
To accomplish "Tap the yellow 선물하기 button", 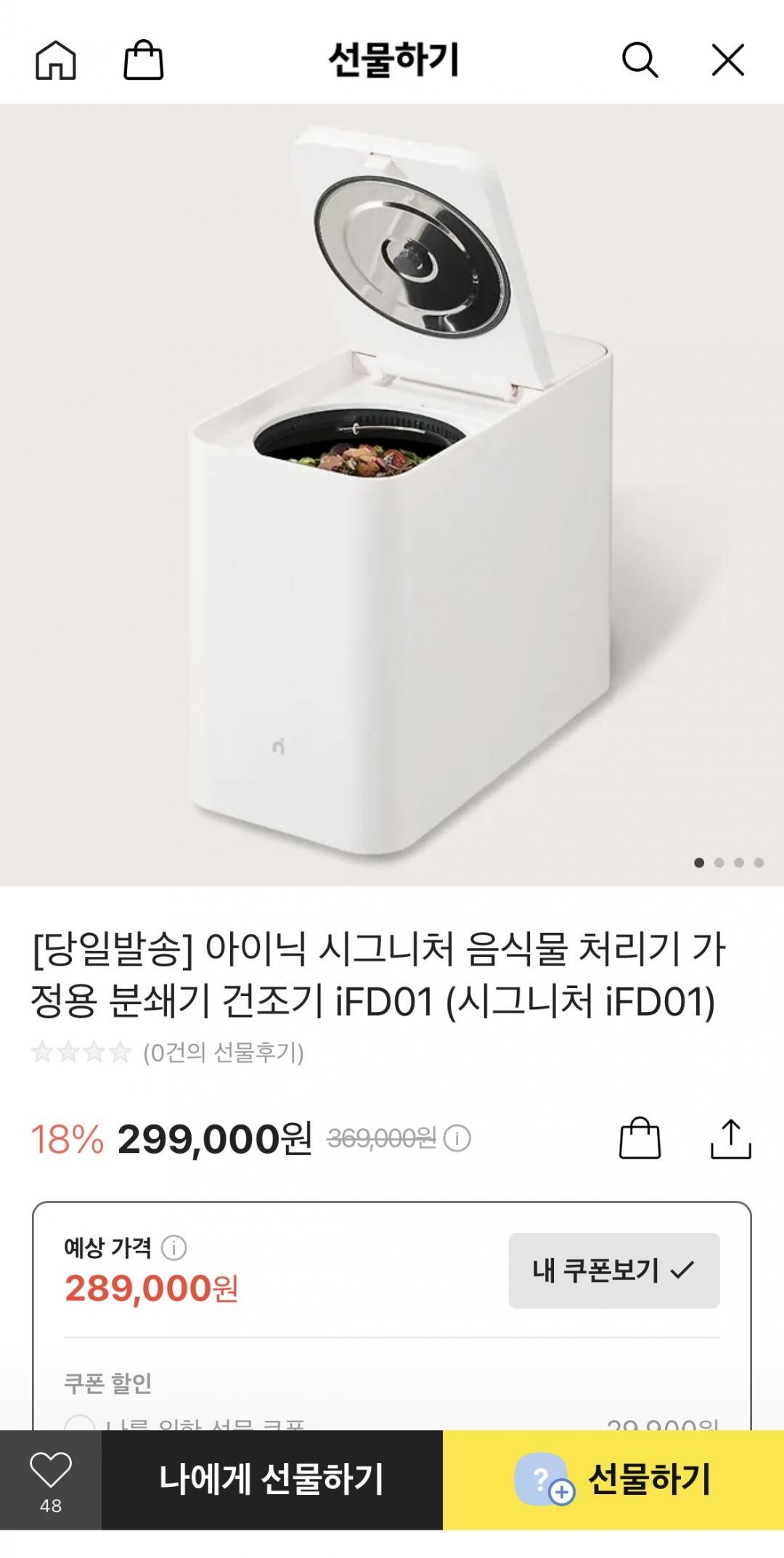I will (613, 1480).
